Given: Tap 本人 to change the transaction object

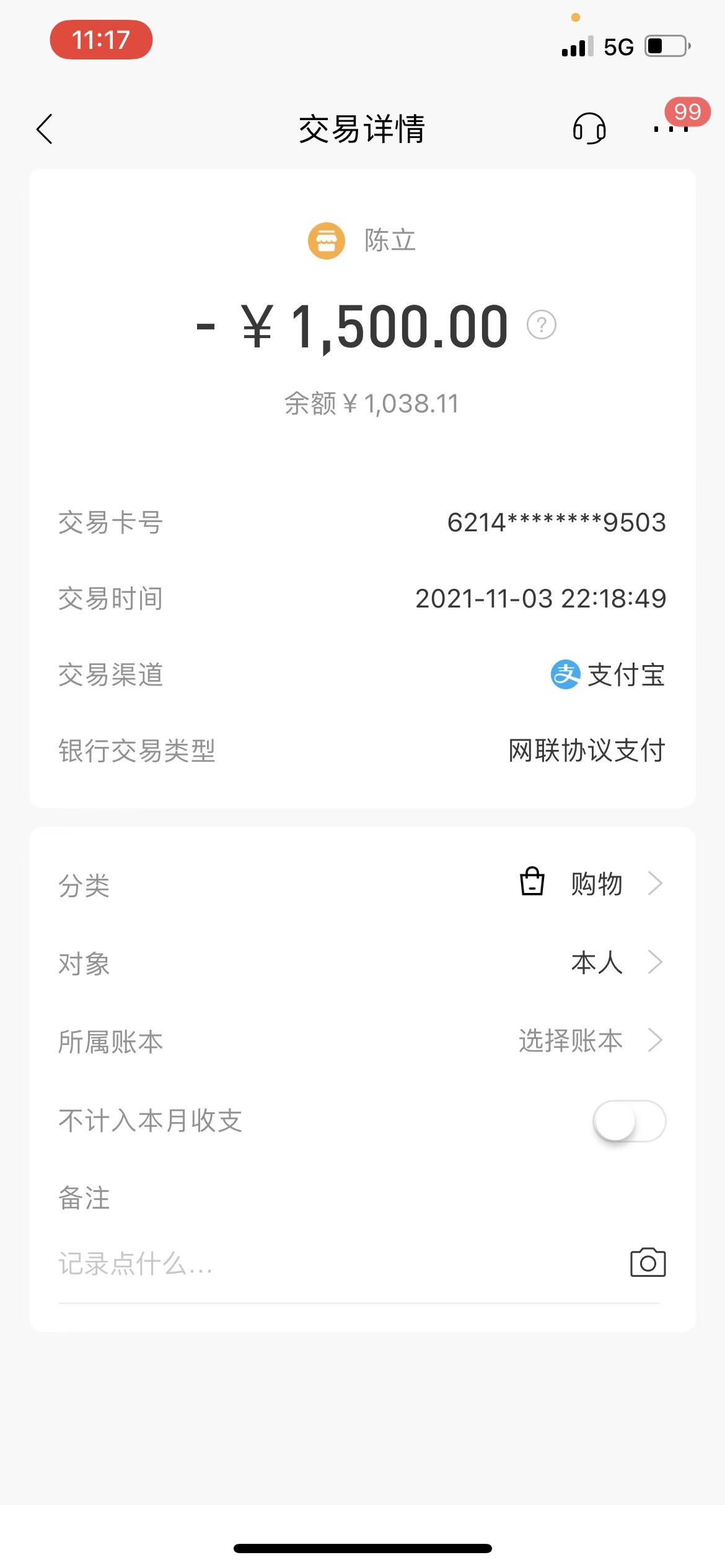Looking at the screenshot, I should coord(597,962).
